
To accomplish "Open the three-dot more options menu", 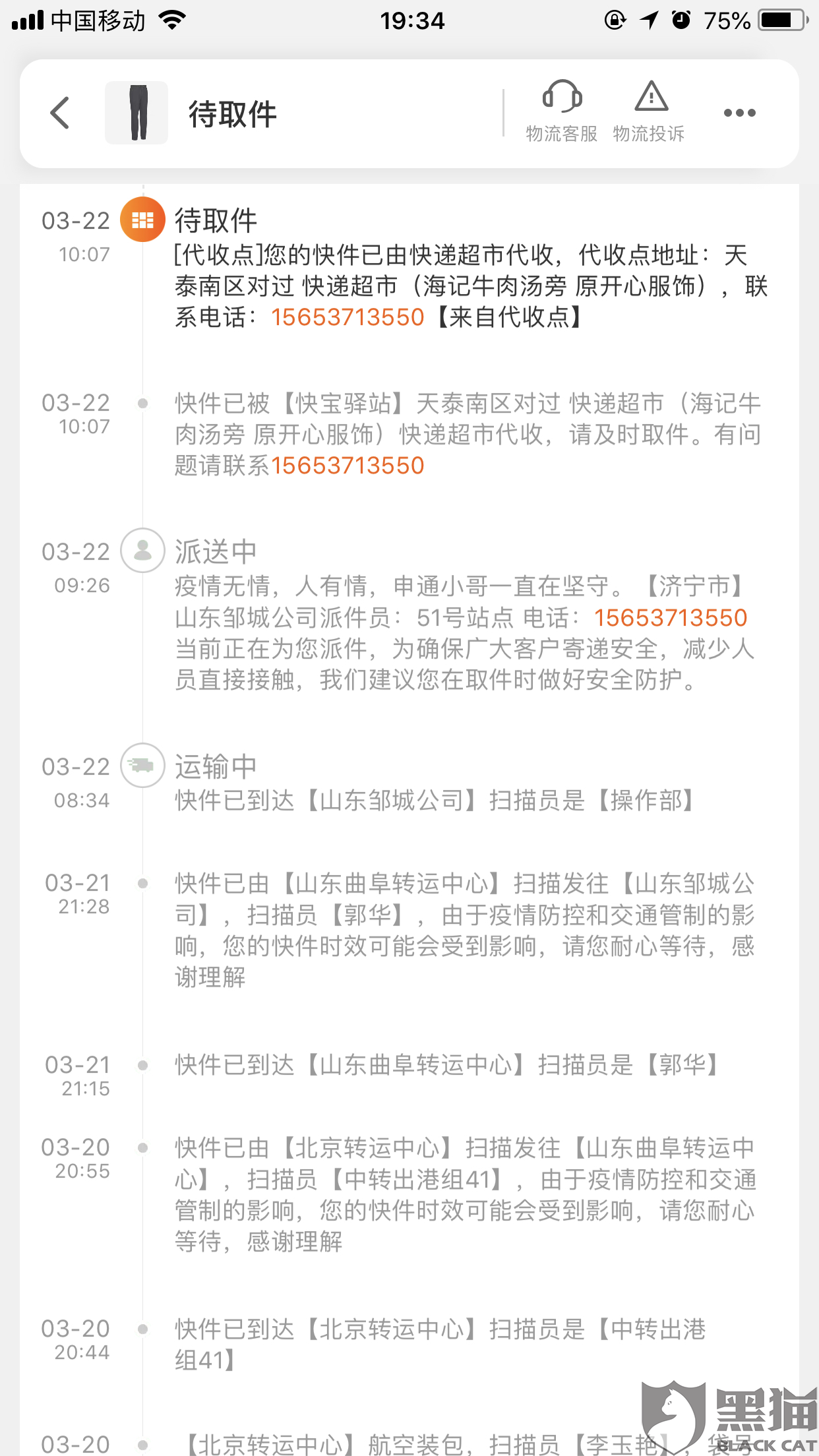I will point(739,113).
